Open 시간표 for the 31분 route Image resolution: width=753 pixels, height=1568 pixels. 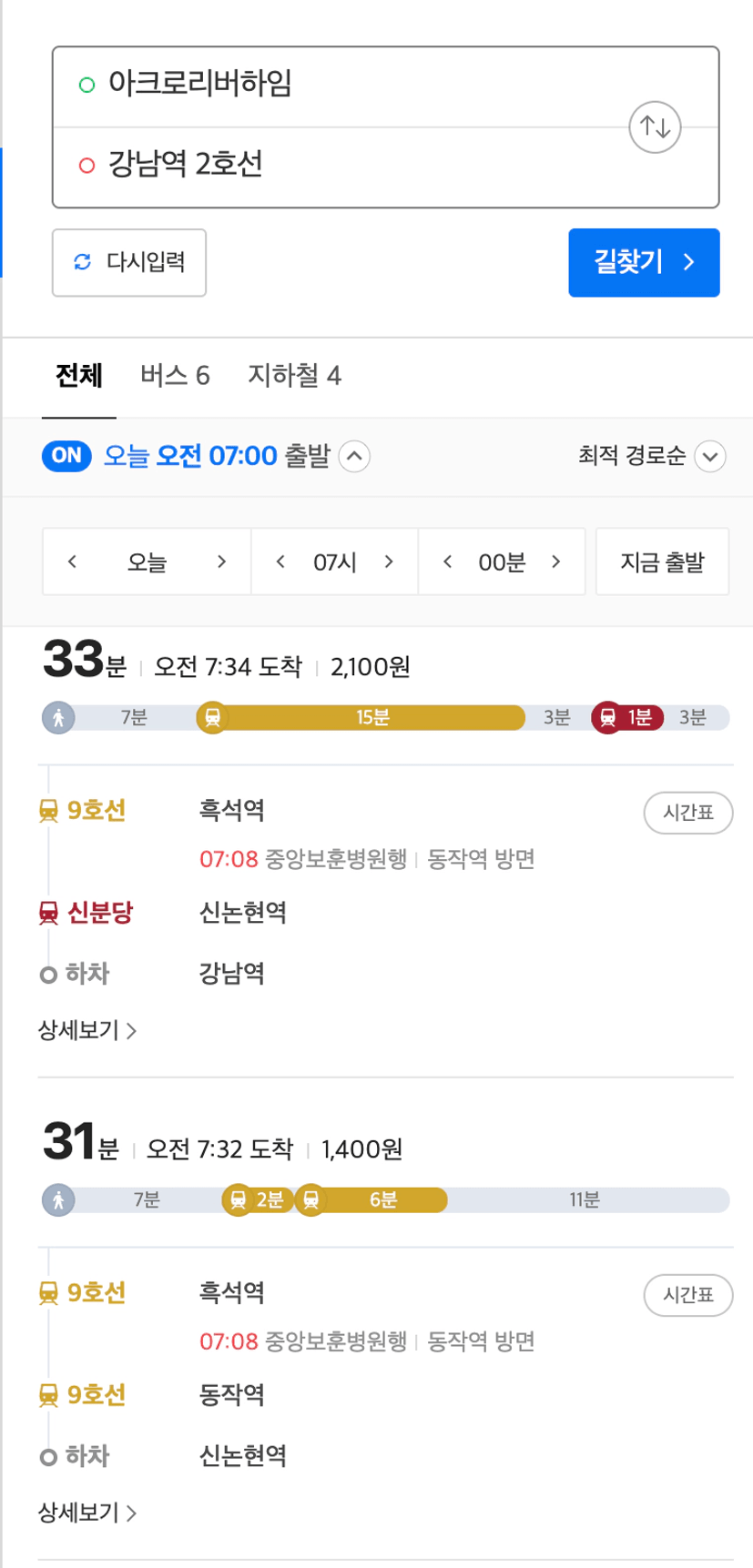[688, 1295]
